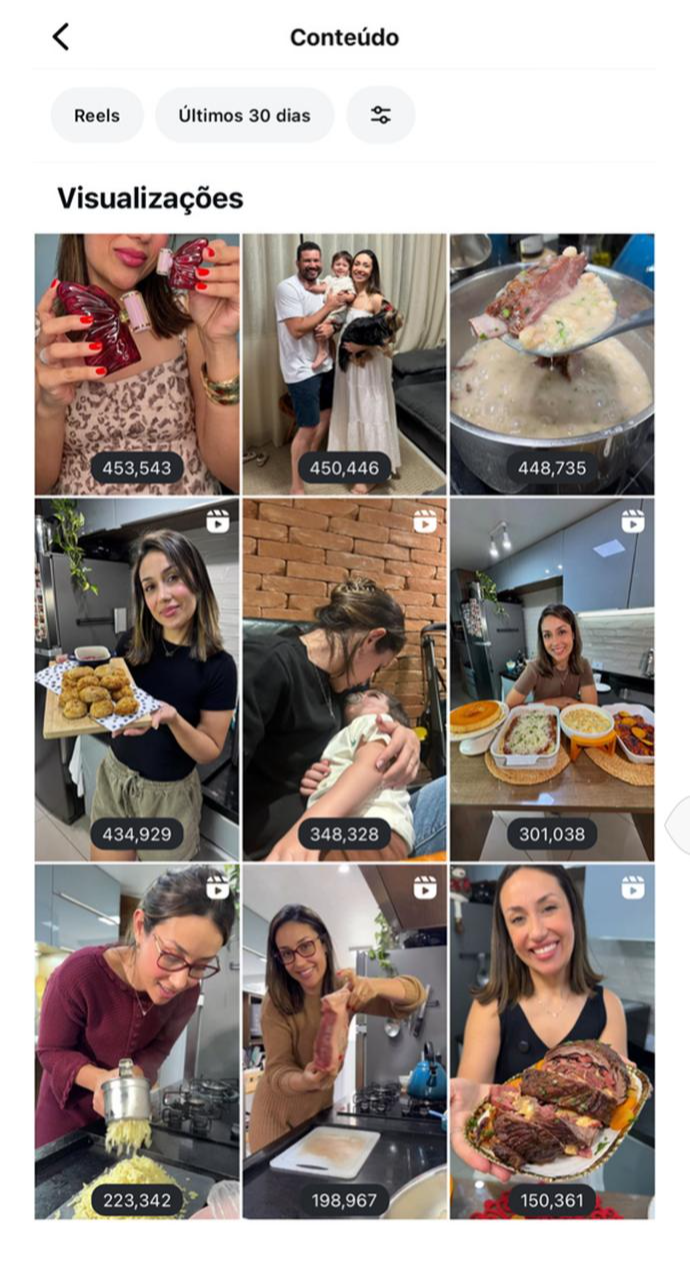View the reel showing 301,038 views
This screenshot has width=690, height=1270.
[x=551, y=680]
